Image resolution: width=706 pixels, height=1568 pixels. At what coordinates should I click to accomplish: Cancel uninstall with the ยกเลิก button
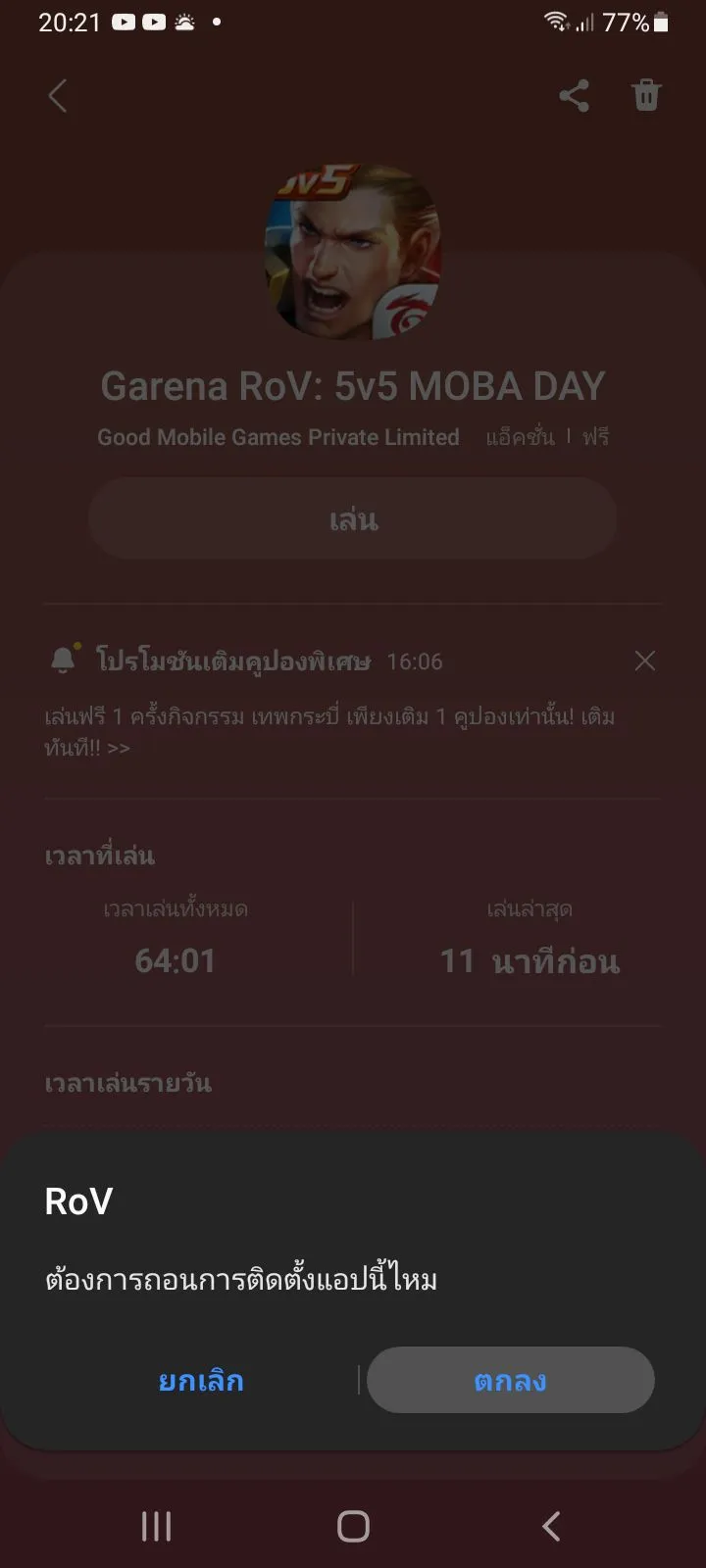[x=201, y=1380]
